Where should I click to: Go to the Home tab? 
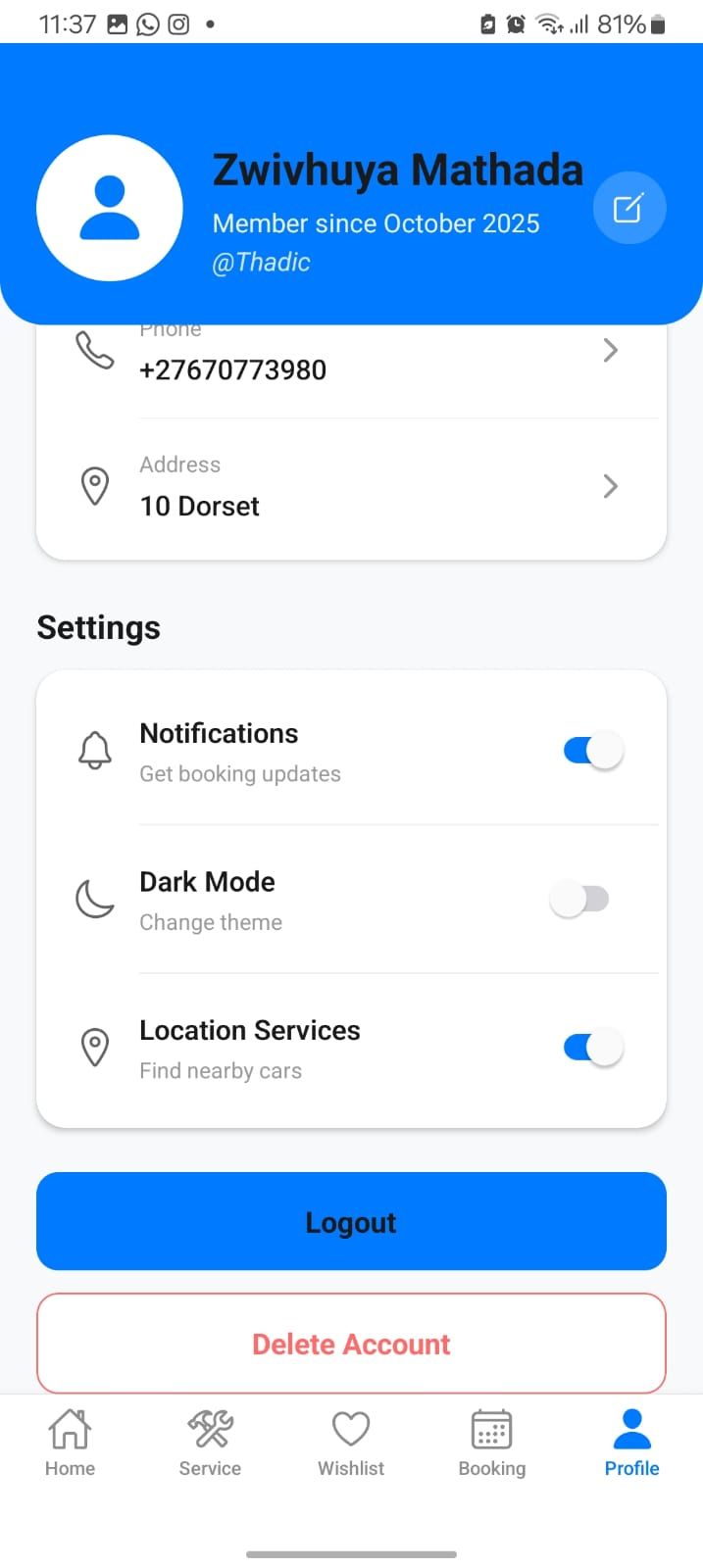coord(70,1443)
